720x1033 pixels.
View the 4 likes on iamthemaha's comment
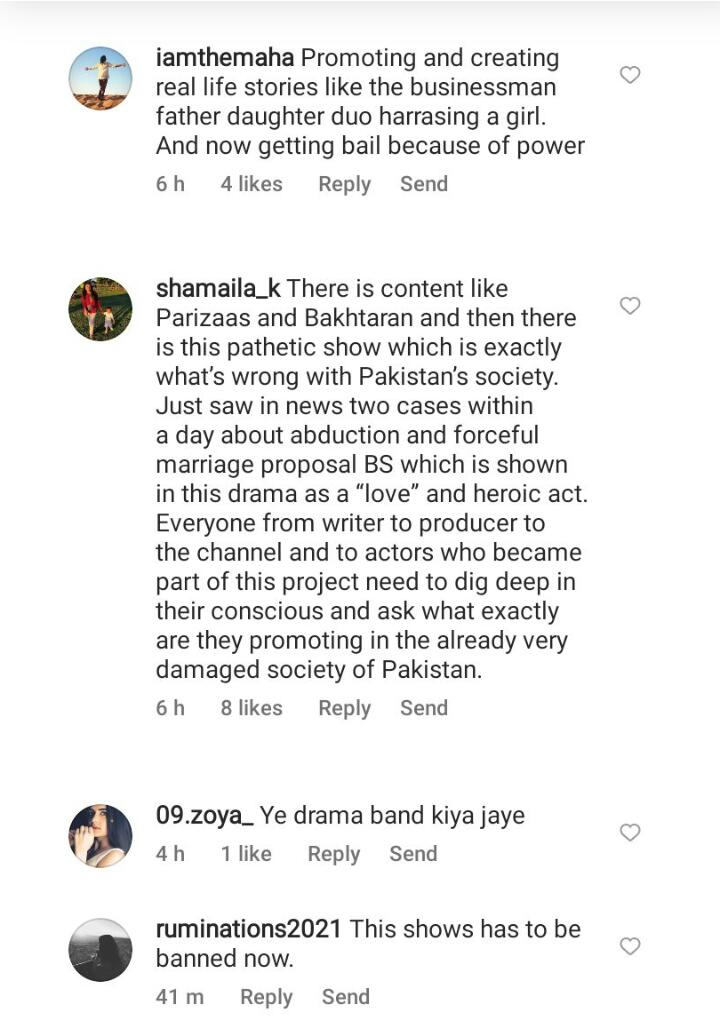(x=251, y=184)
